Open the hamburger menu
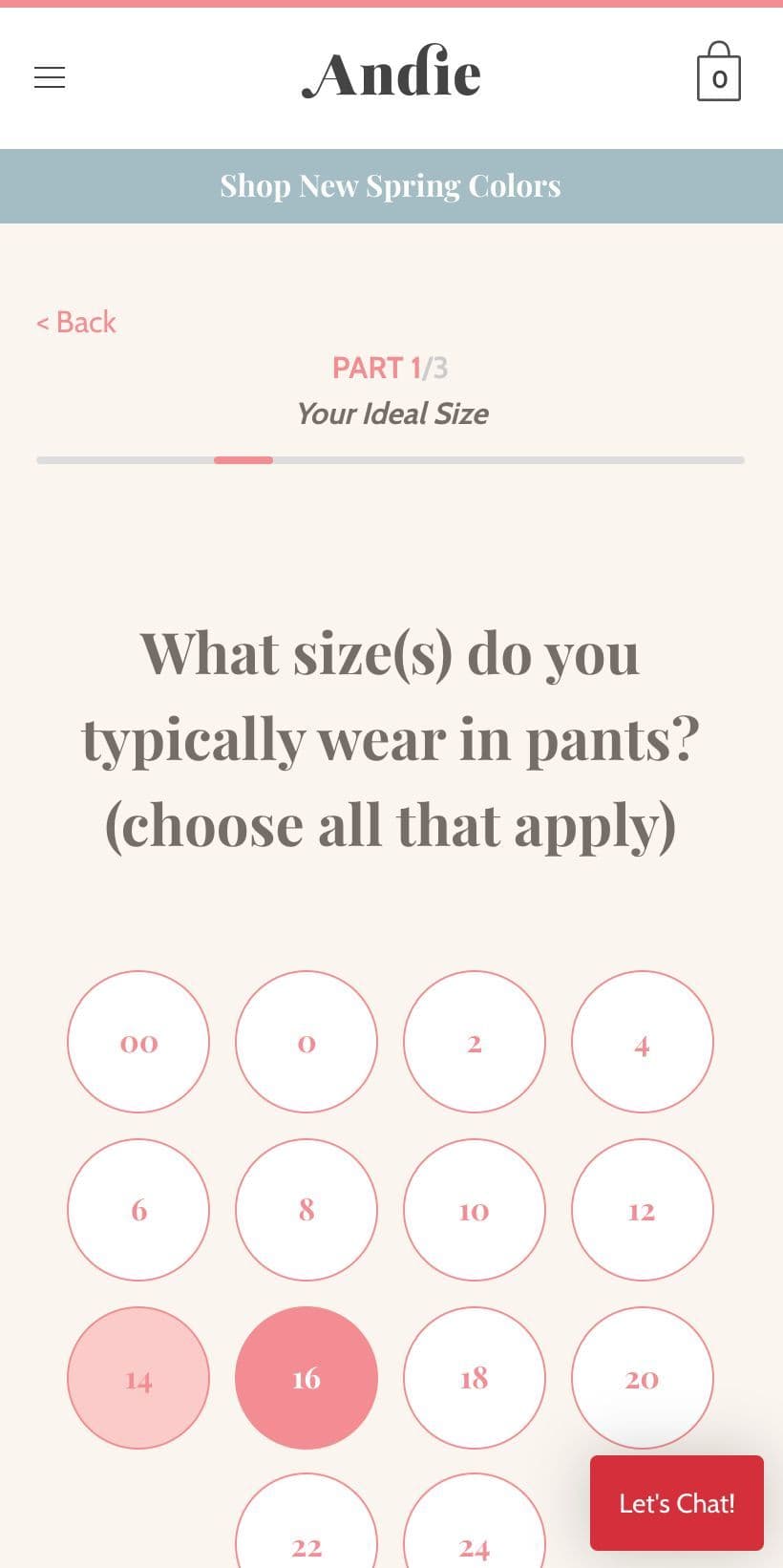Viewport: 783px width, 1568px height. [50, 77]
